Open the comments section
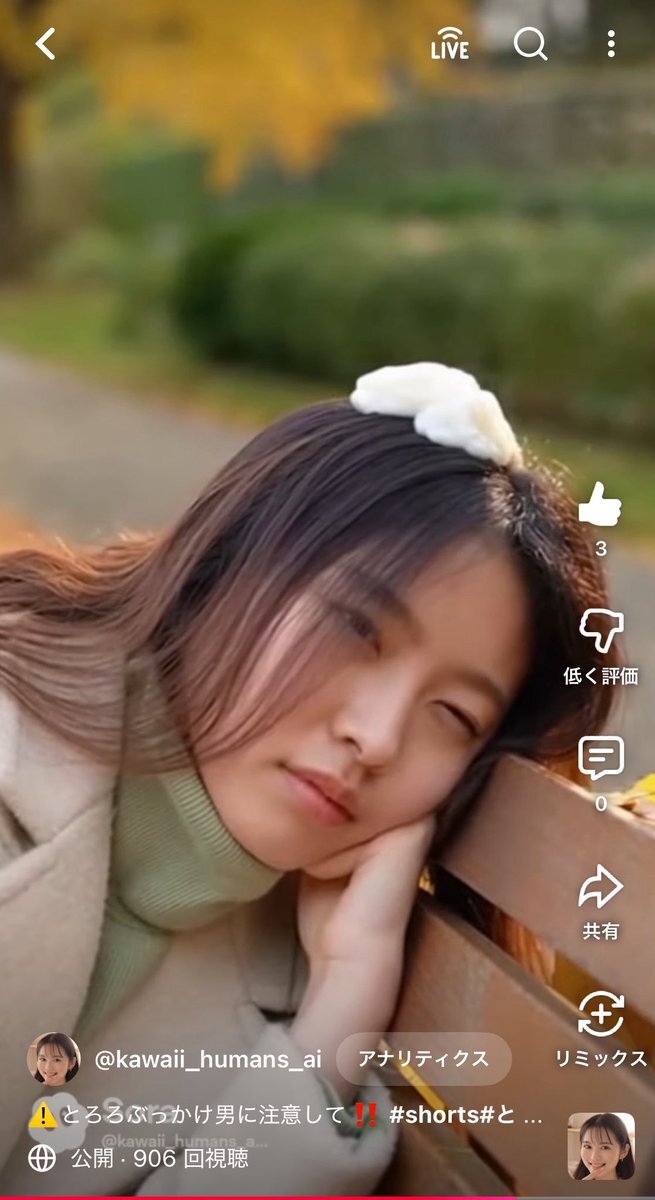655x1200 pixels. pos(600,759)
